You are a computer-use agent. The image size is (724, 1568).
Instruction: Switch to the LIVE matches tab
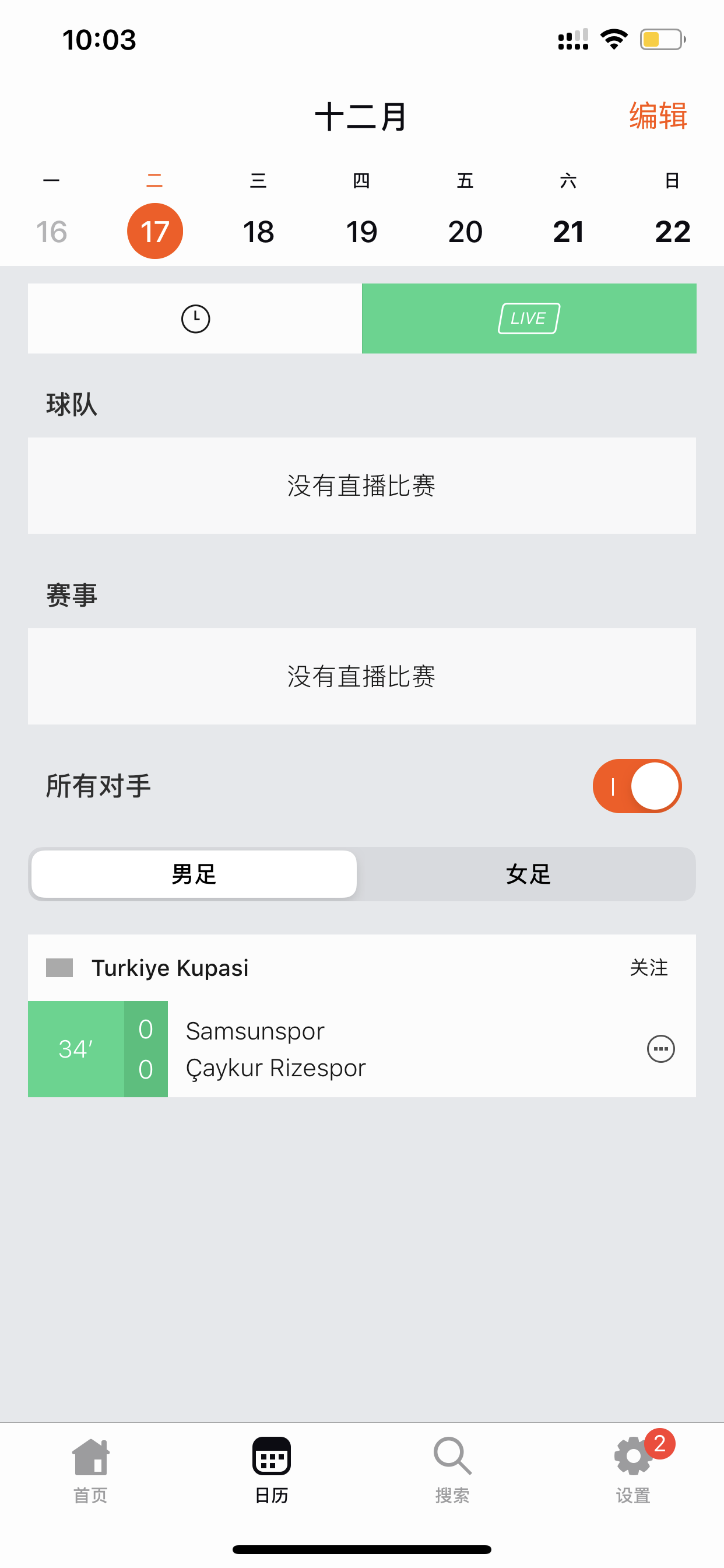pyautogui.click(x=529, y=318)
